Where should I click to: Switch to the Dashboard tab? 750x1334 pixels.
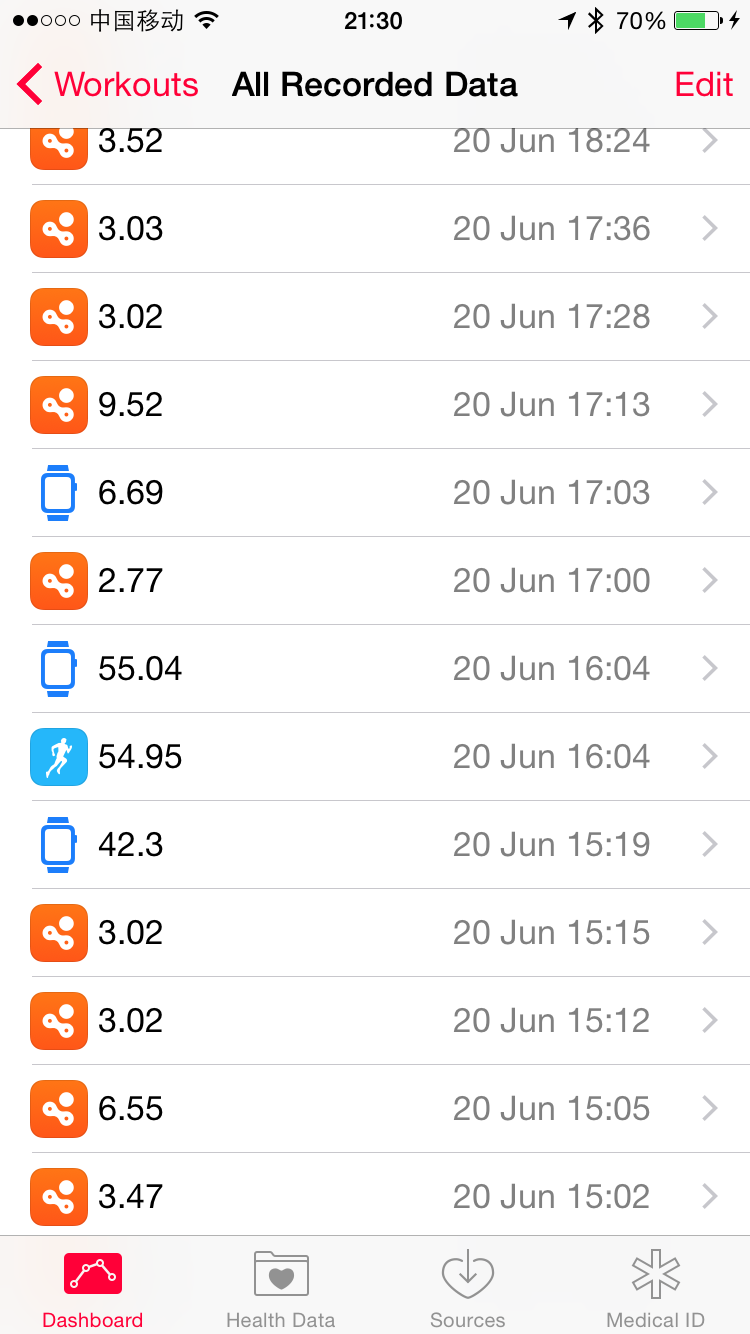pos(93,1288)
